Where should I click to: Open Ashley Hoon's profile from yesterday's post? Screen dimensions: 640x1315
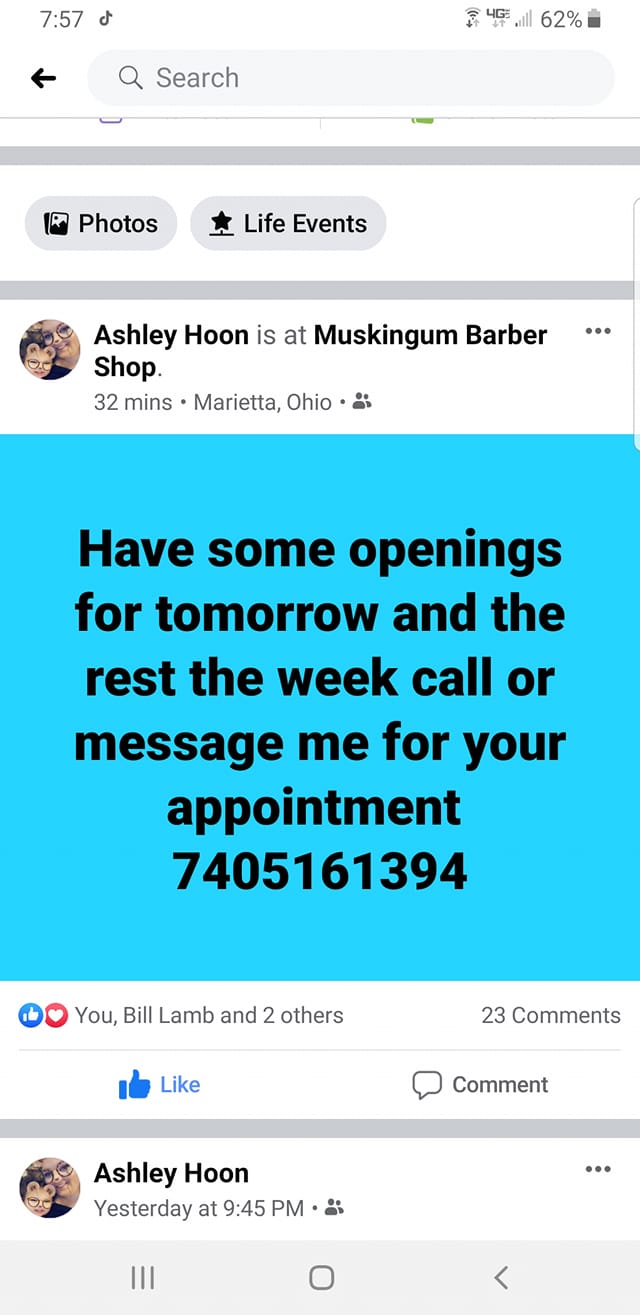pyautogui.click(x=171, y=1173)
